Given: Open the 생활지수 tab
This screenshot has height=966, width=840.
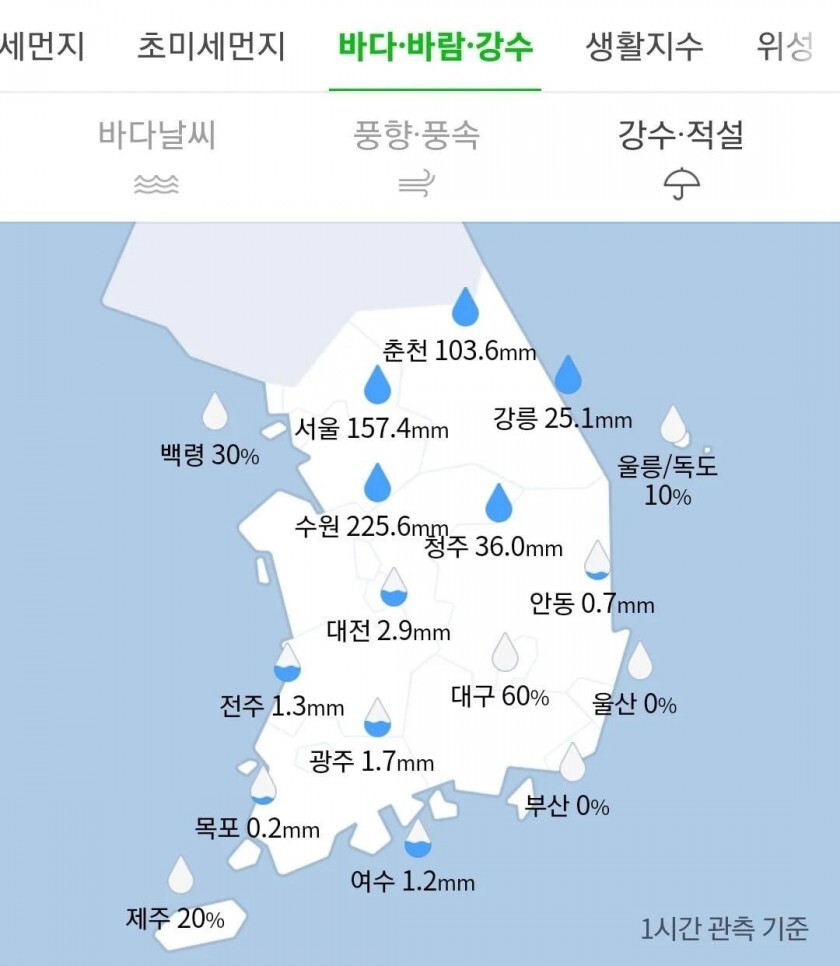Looking at the screenshot, I should [645, 44].
